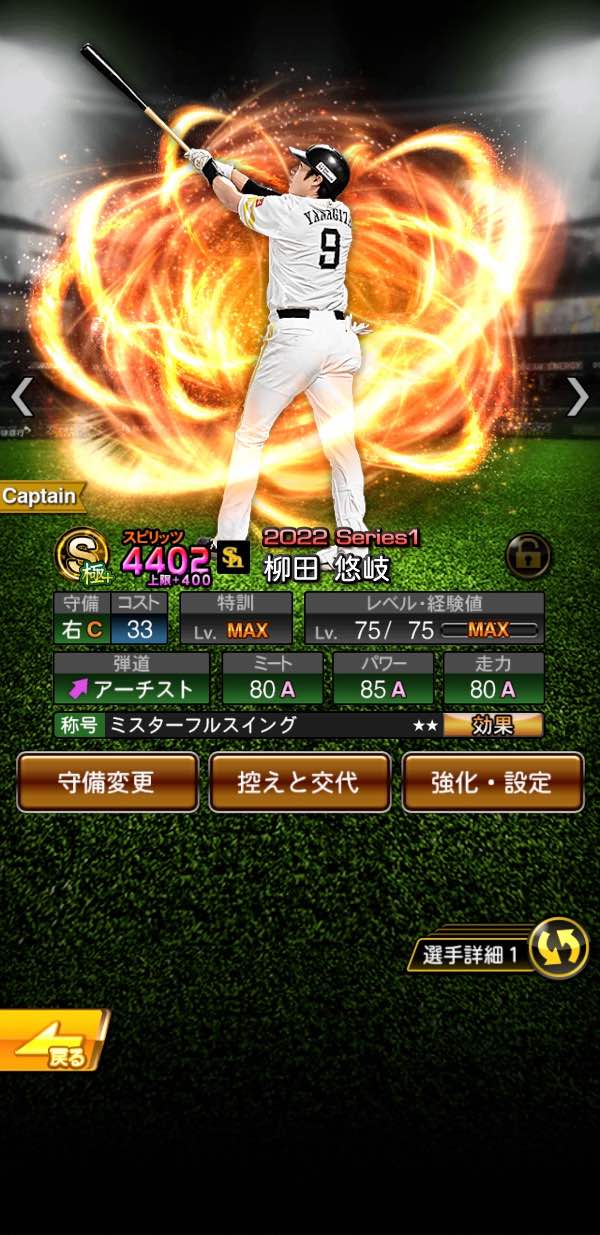Open 強化・設定 menu
This screenshot has height=1235, width=600.
(492, 781)
